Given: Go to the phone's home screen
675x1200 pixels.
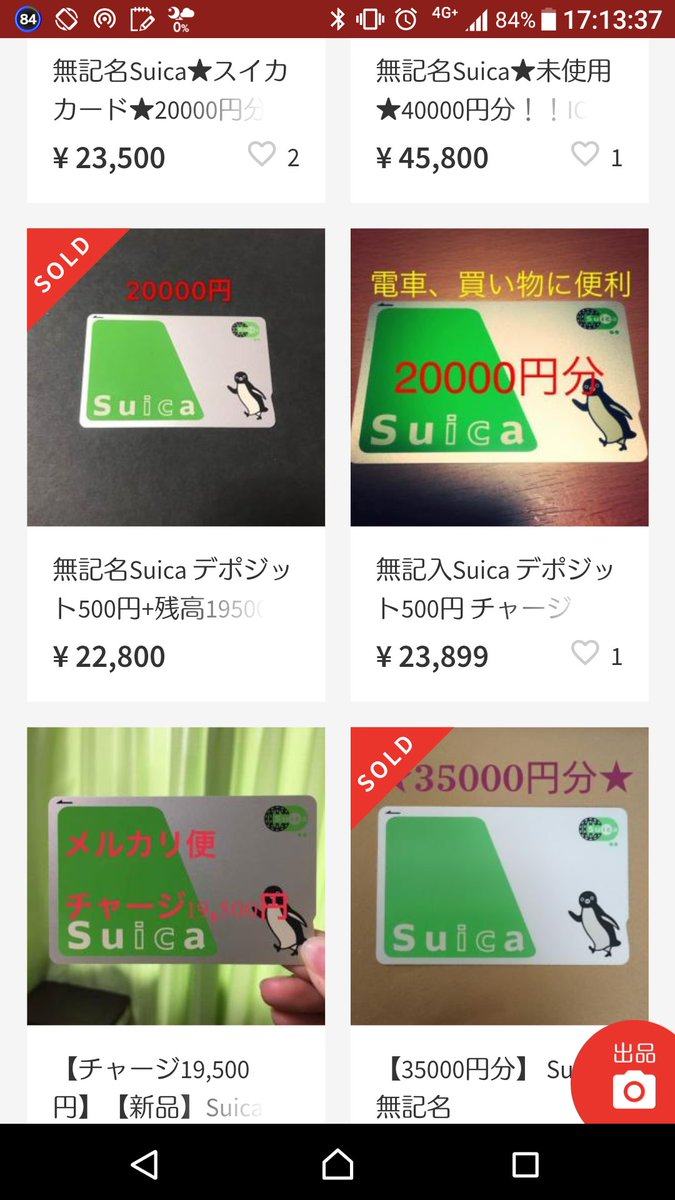Looking at the screenshot, I should [x=338, y=1163].
